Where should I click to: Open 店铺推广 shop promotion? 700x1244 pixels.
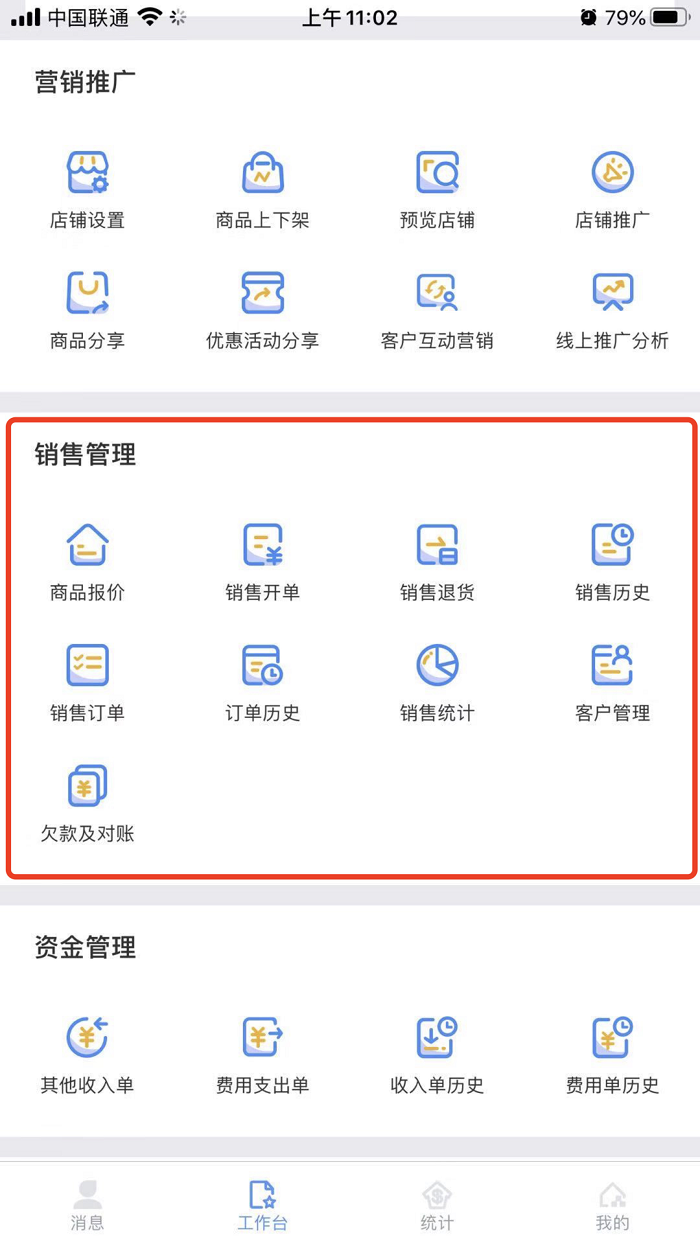(x=612, y=191)
